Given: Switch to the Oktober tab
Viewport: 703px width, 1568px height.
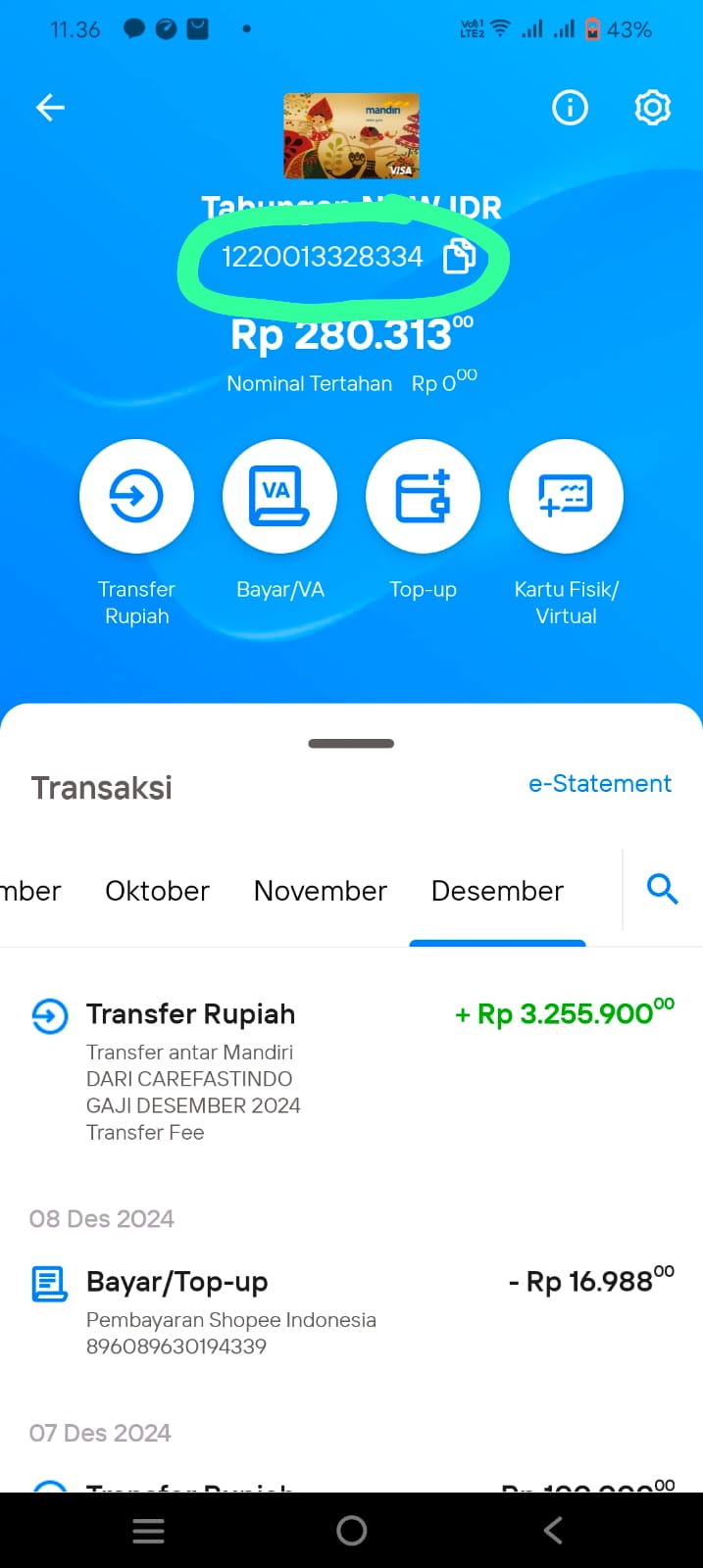Looking at the screenshot, I should pyautogui.click(x=157, y=891).
